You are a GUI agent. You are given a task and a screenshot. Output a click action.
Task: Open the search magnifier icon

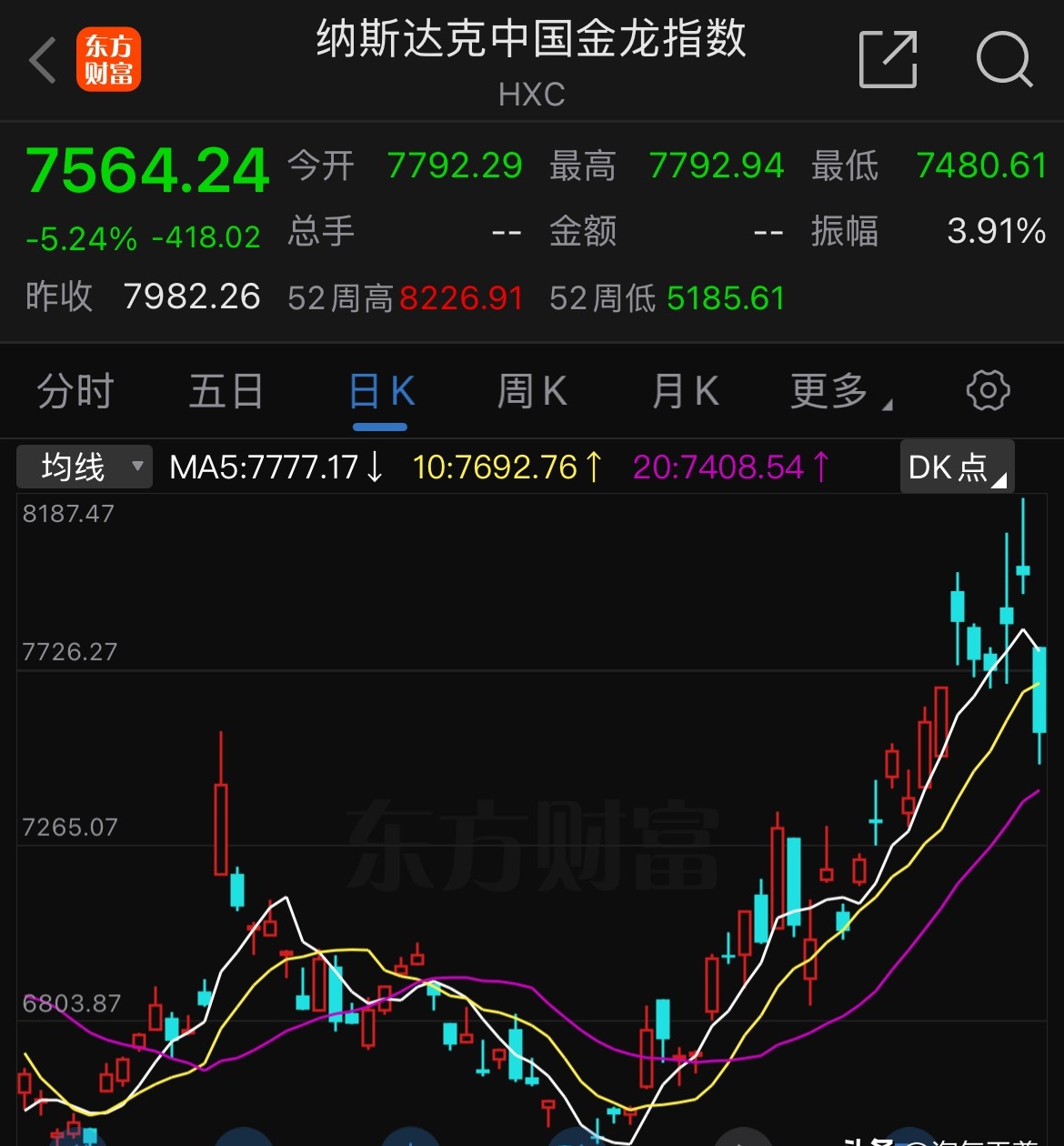click(x=1003, y=59)
